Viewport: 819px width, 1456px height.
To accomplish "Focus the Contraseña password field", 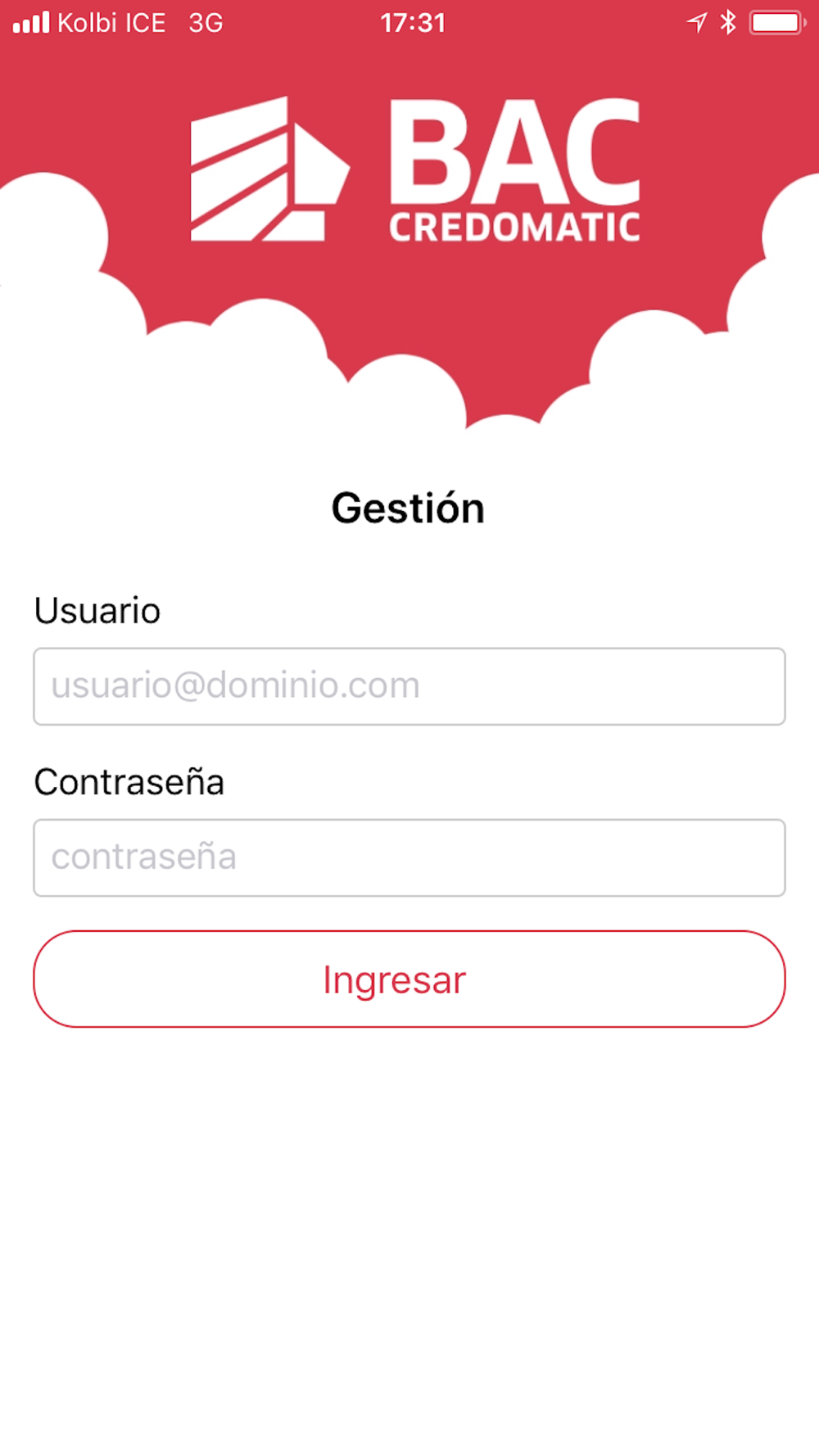I will pyautogui.click(x=409, y=857).
